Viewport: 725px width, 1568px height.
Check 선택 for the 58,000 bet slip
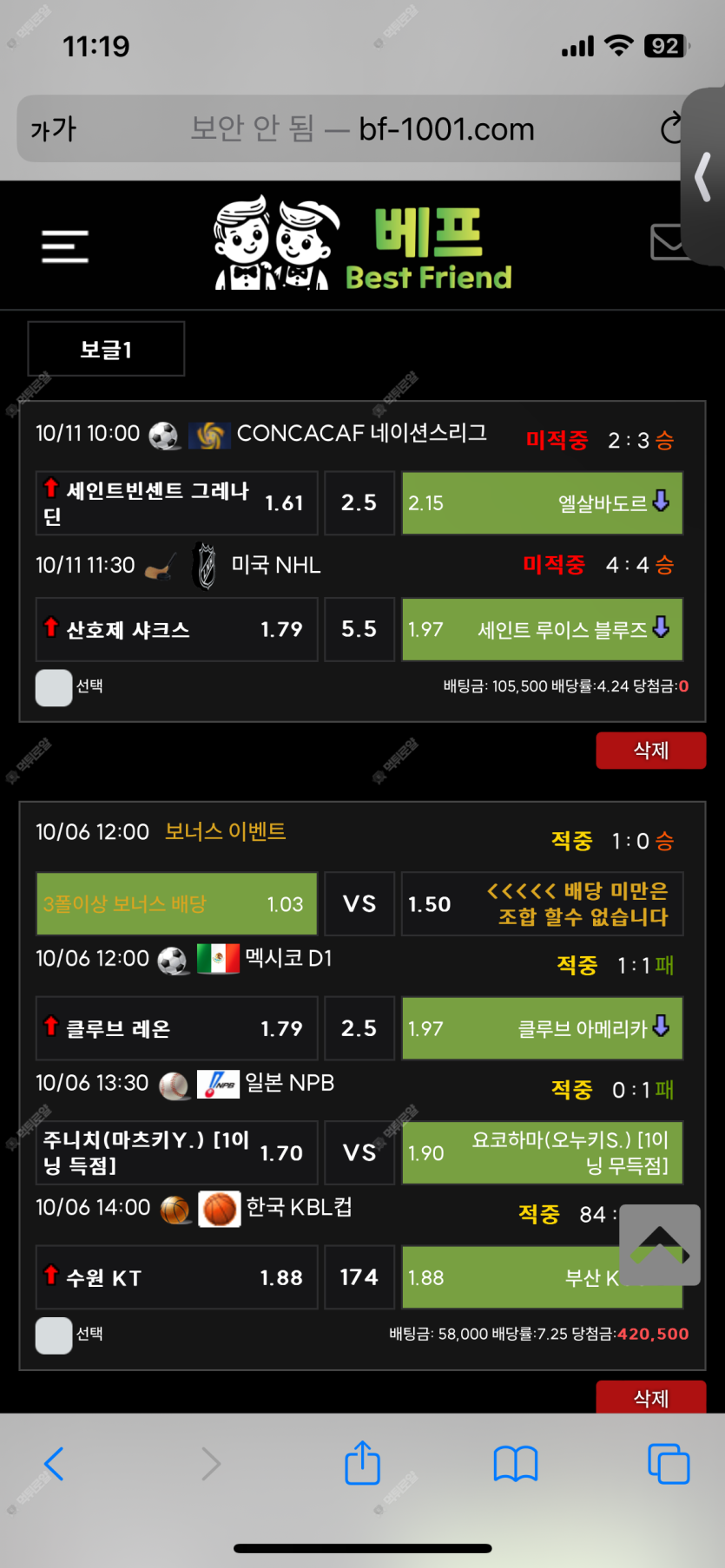[x=54, y=1335]
